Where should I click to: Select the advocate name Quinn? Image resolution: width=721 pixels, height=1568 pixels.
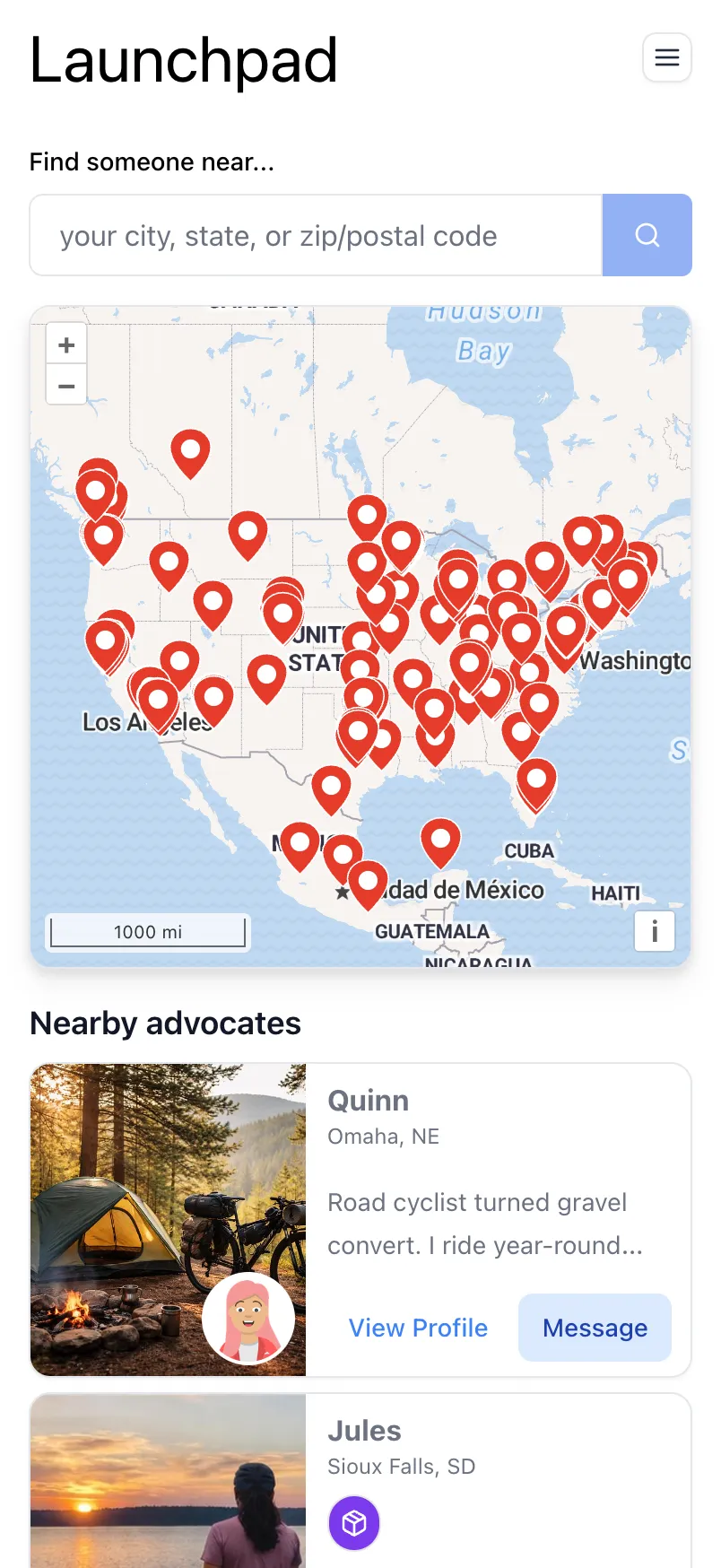[x=368, y=1100]
